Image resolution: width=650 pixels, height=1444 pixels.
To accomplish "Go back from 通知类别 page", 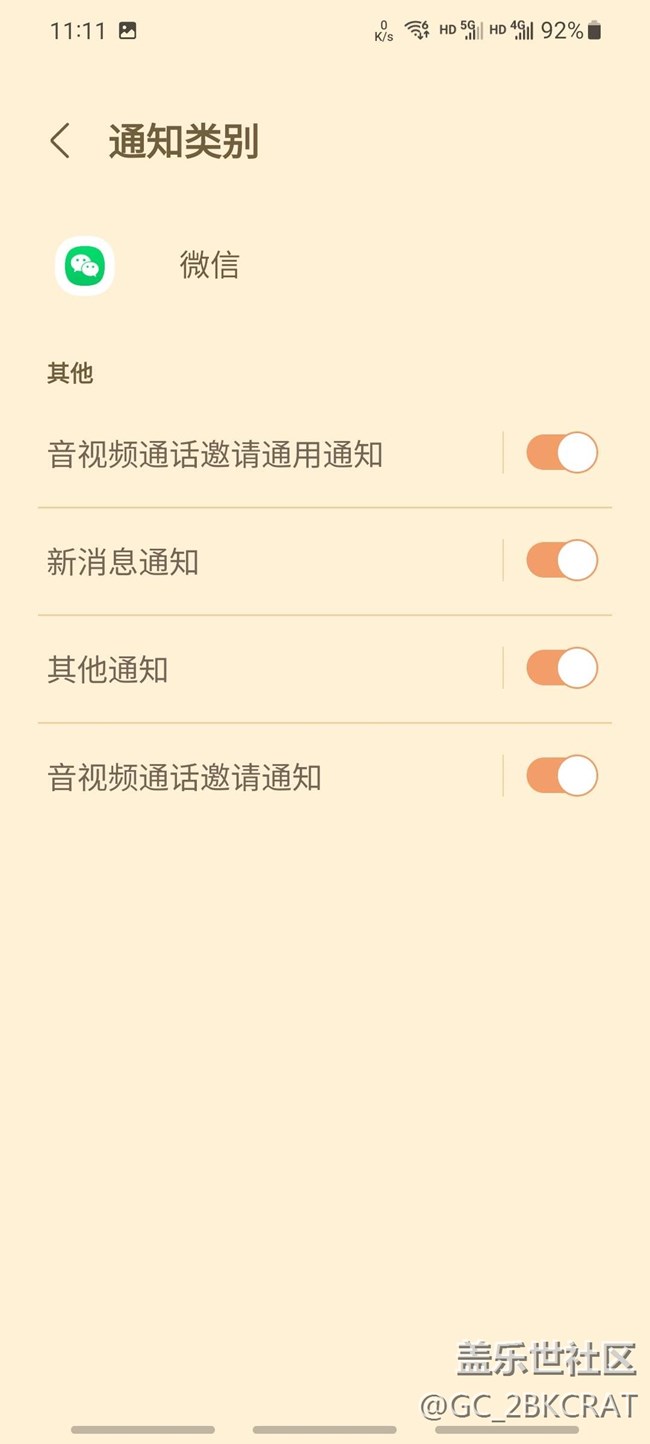I will tap(61, 141).
